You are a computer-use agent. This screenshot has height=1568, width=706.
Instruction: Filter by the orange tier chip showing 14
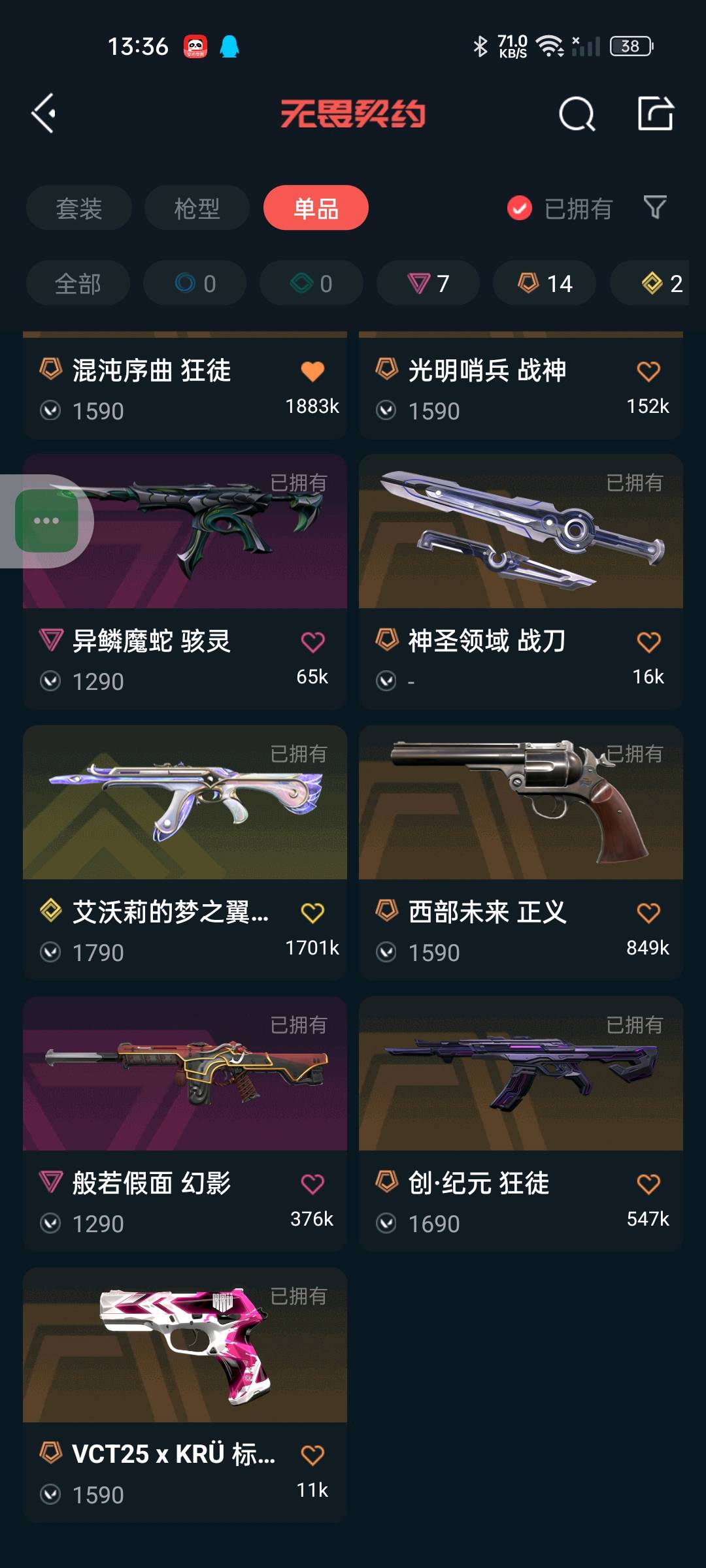click(545, 284)
